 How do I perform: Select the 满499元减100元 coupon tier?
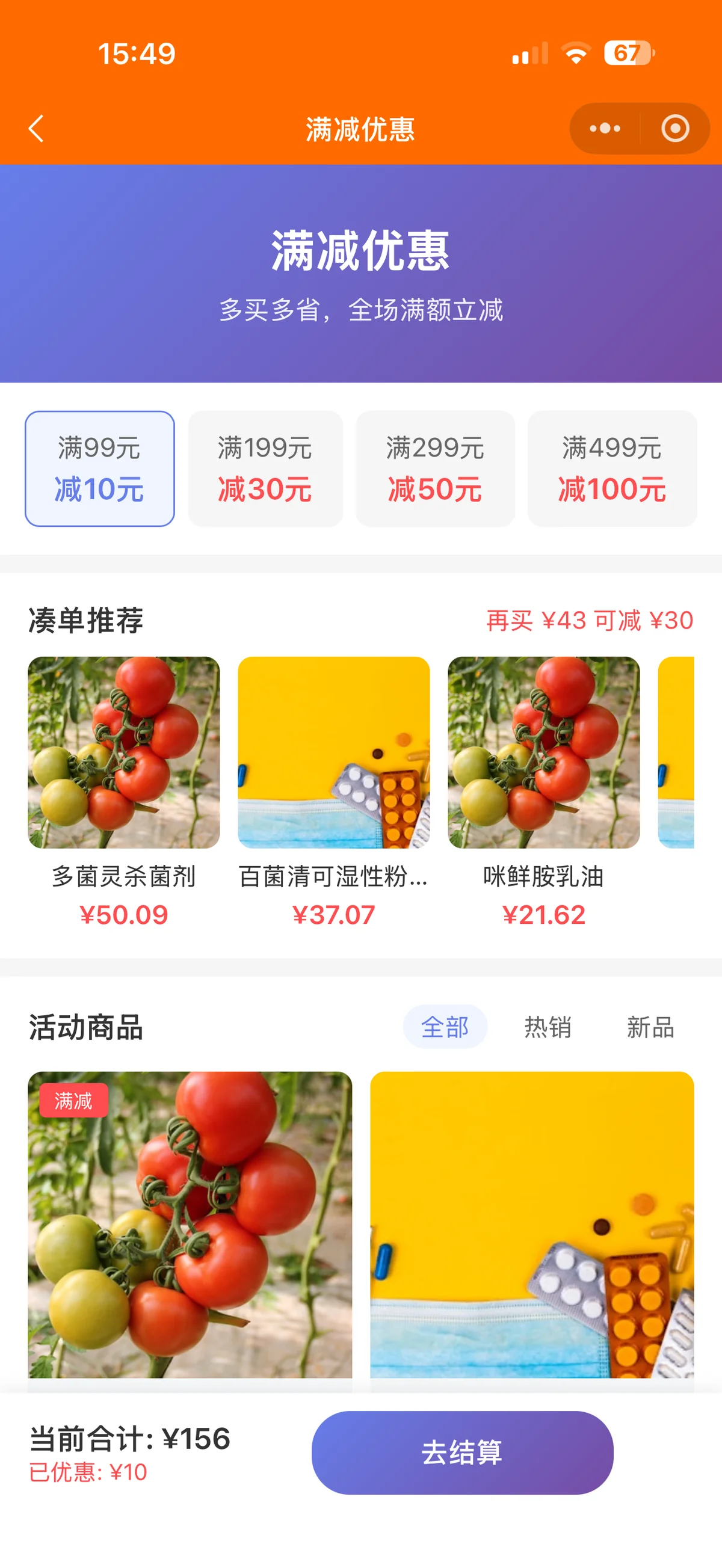[x=612, y=468]
